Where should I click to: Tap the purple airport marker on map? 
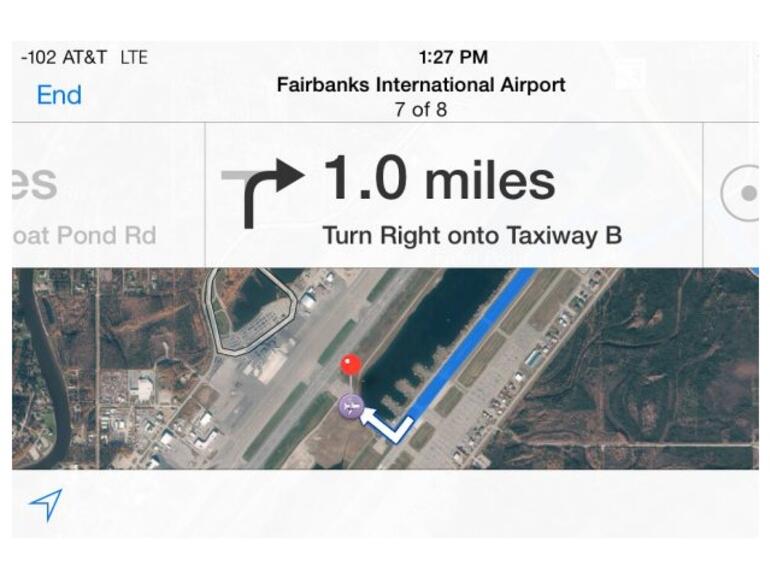(350, 405)
